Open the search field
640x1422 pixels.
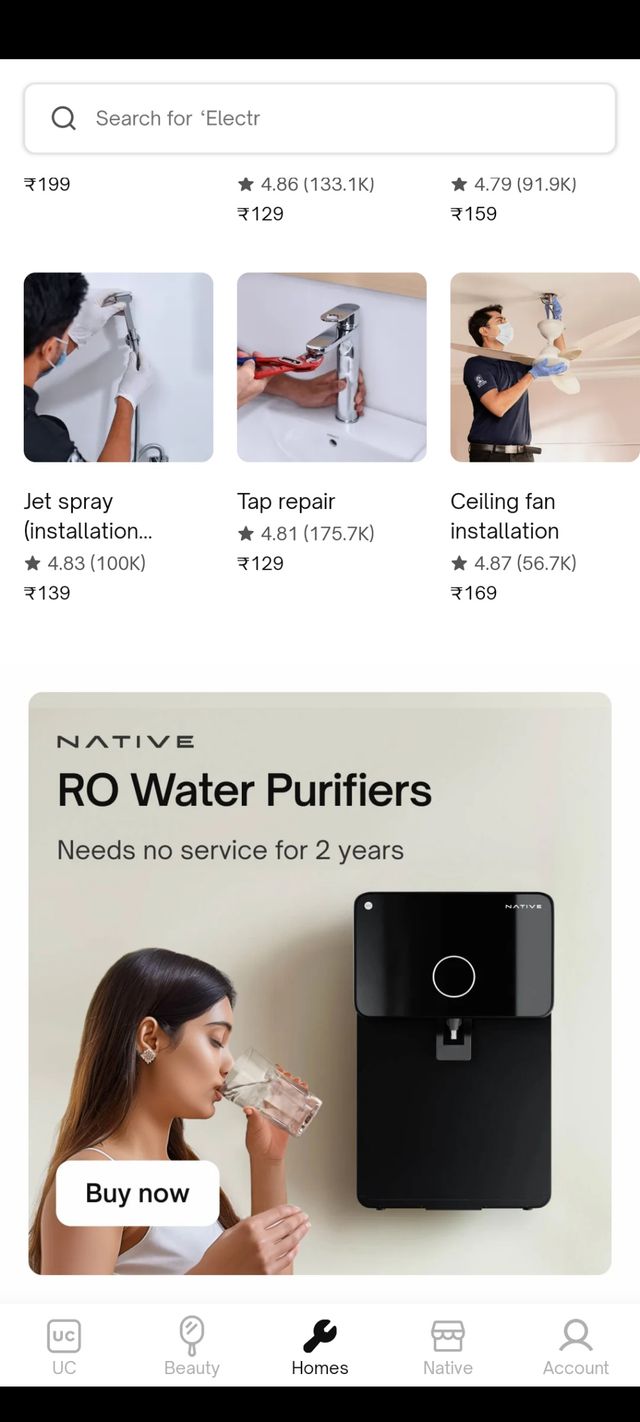320,118
